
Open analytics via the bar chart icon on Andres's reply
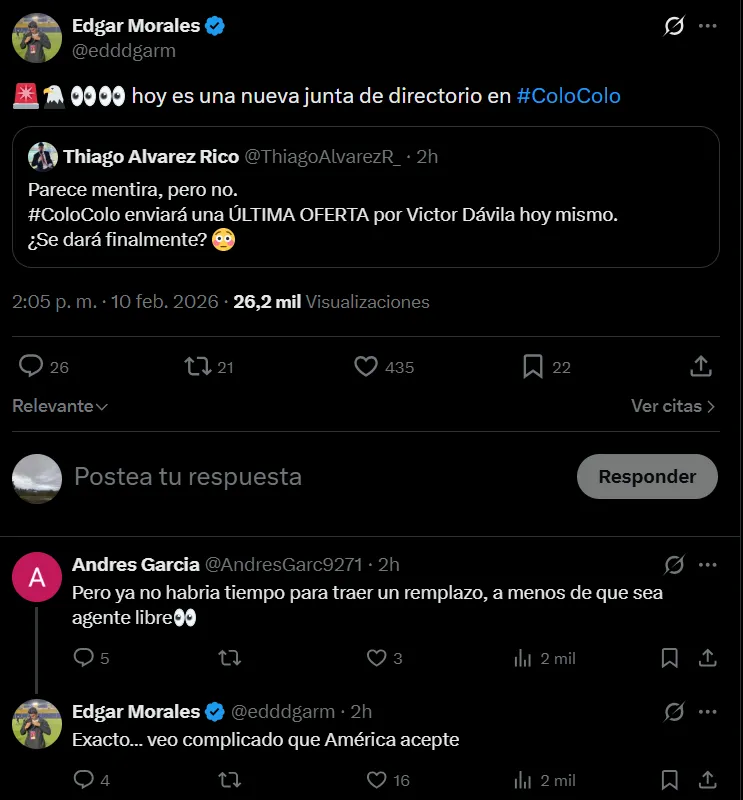point(521,658)
